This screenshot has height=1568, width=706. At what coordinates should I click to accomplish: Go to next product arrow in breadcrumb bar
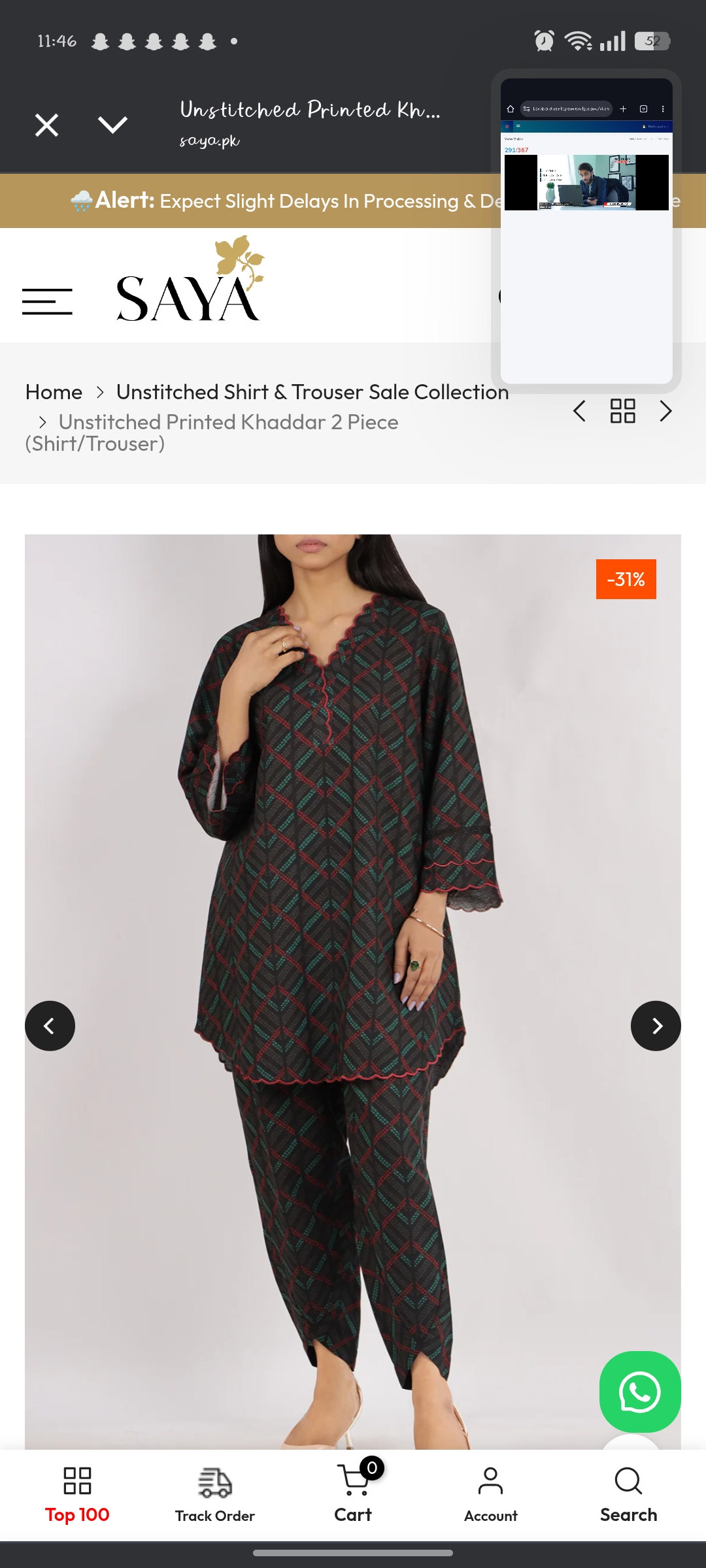(x=665, y=411)
